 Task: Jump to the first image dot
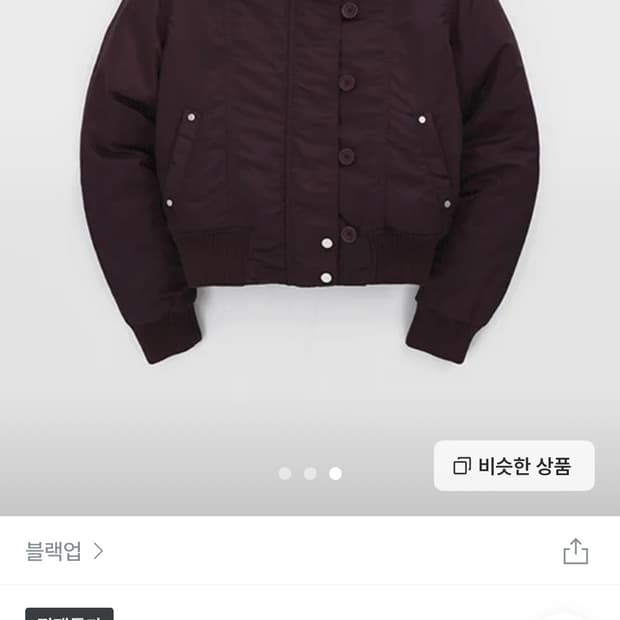285,473
